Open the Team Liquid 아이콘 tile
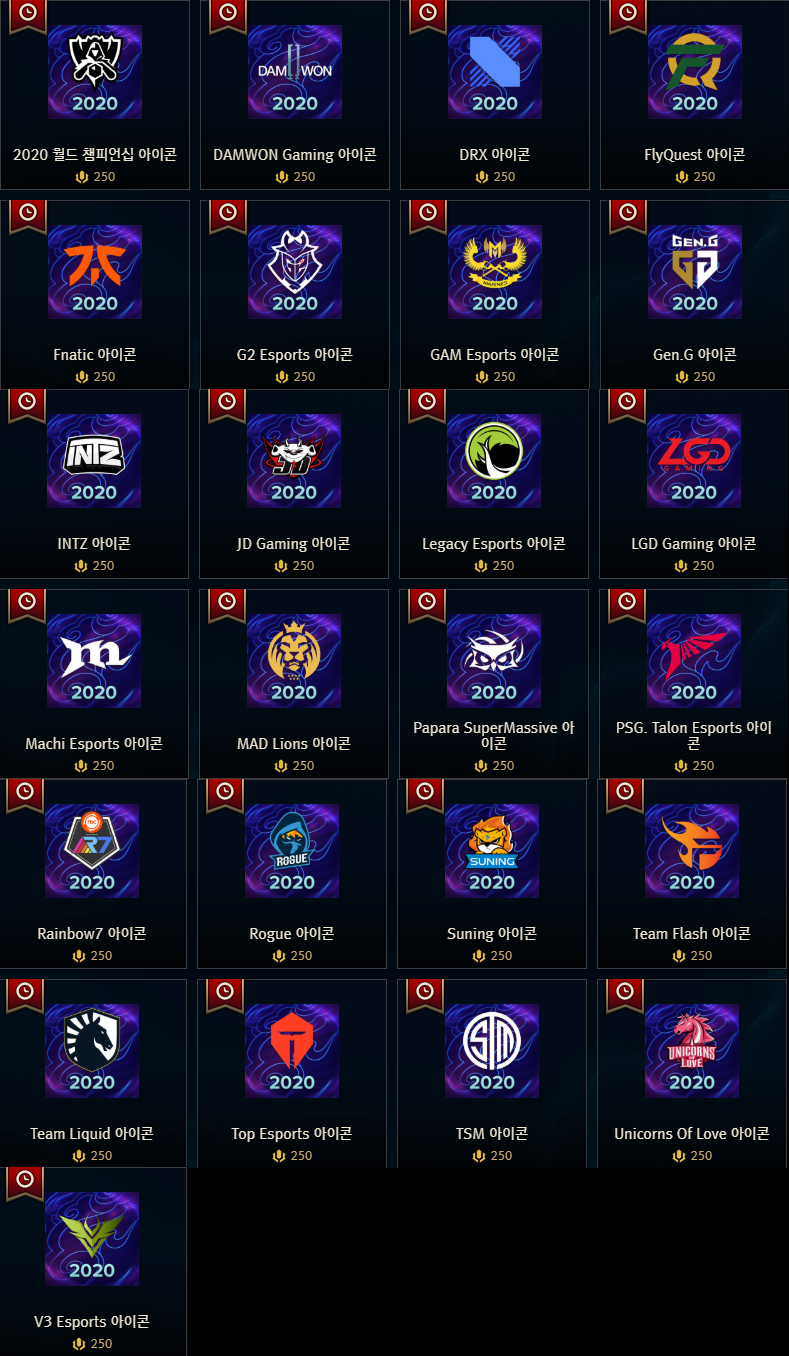This screenshot has width=789, height=1356. click(93, 1074)
